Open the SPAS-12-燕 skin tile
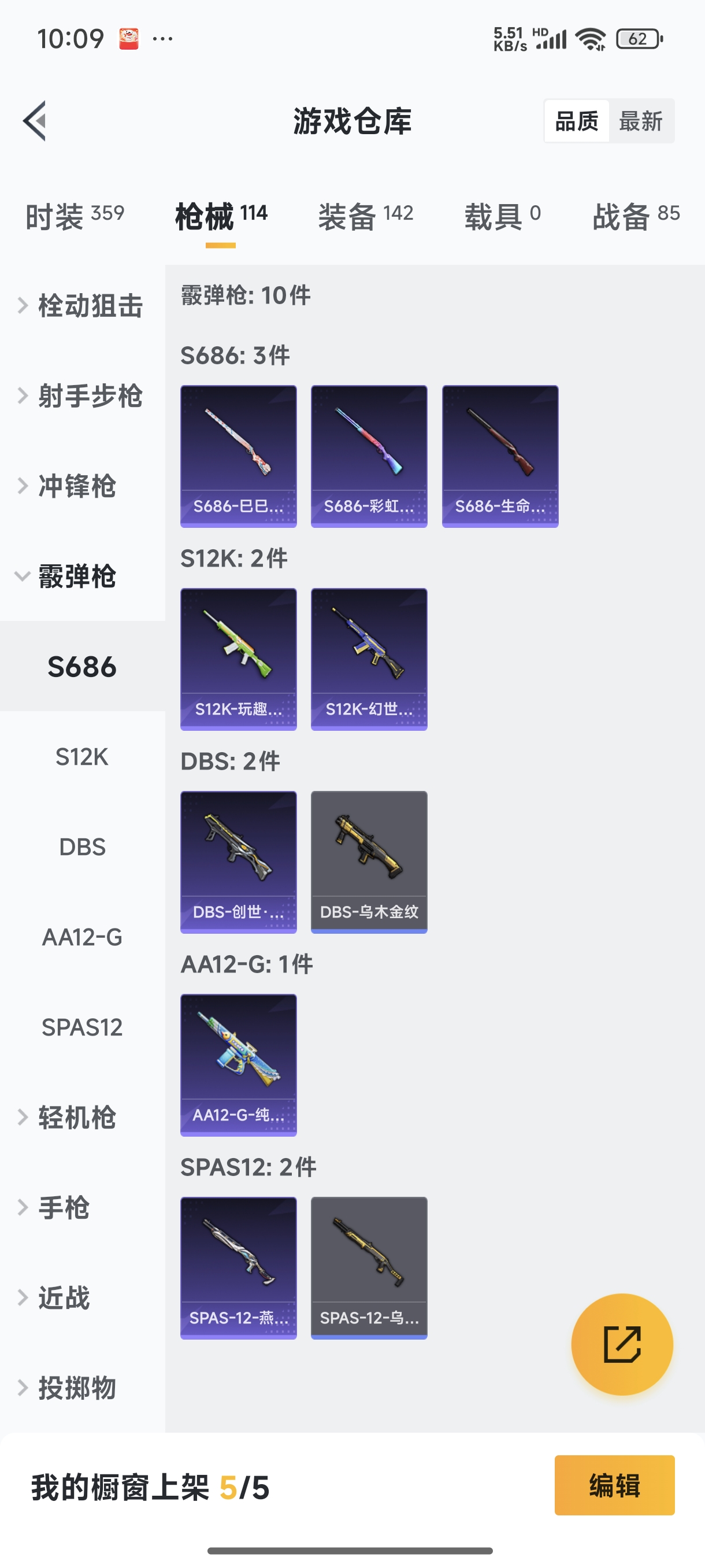The height and width of the screenshot is (1568, 705). 239,1267
